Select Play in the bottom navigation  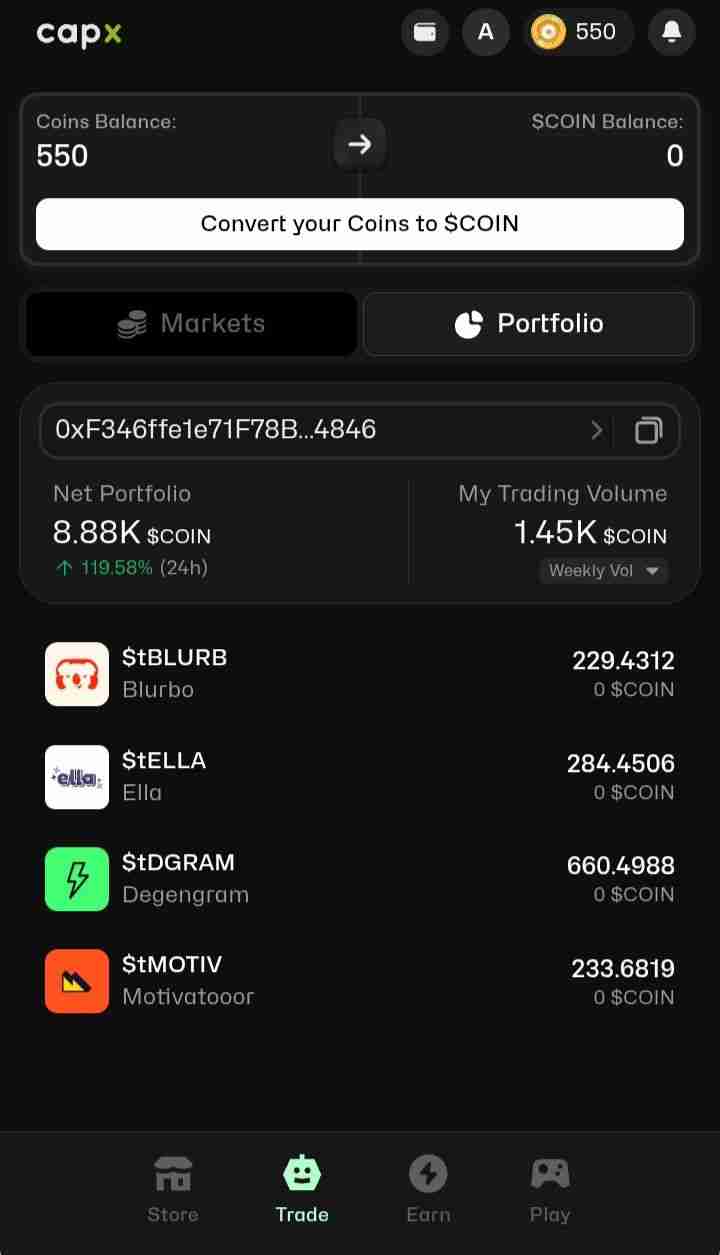tap(549, 1190)
